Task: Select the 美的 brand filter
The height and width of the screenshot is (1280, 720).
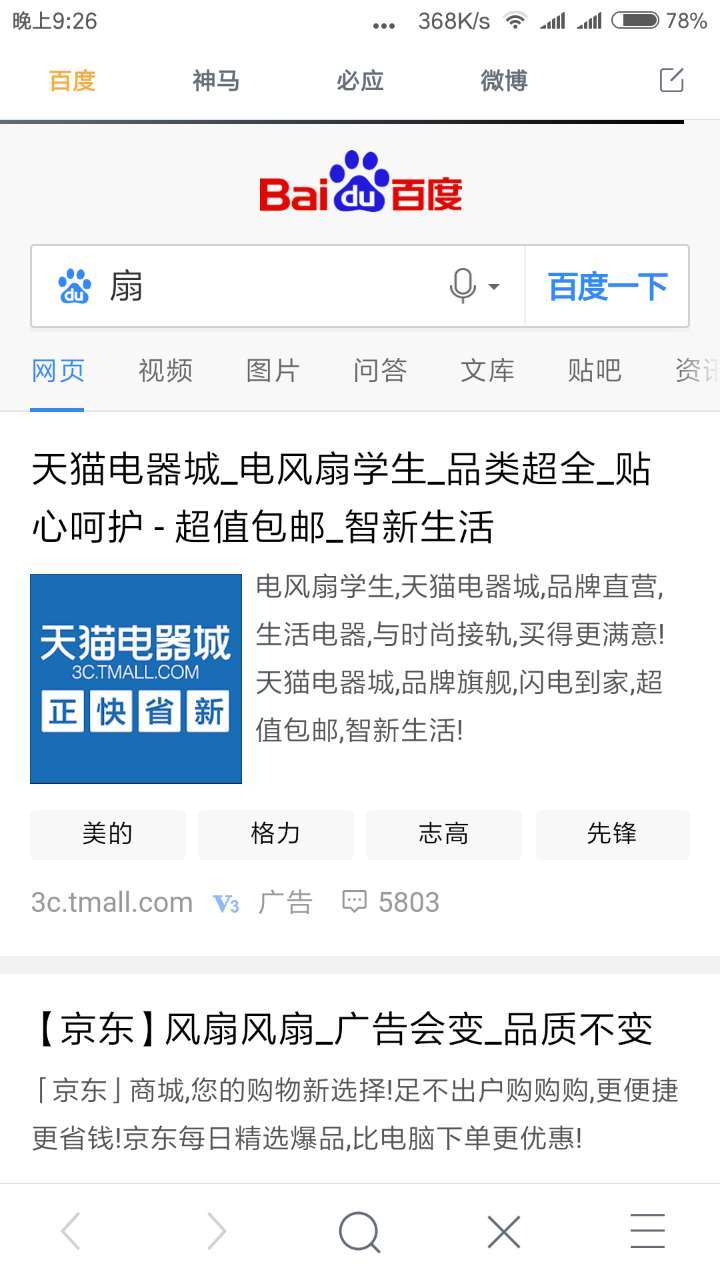Action: 107,834
